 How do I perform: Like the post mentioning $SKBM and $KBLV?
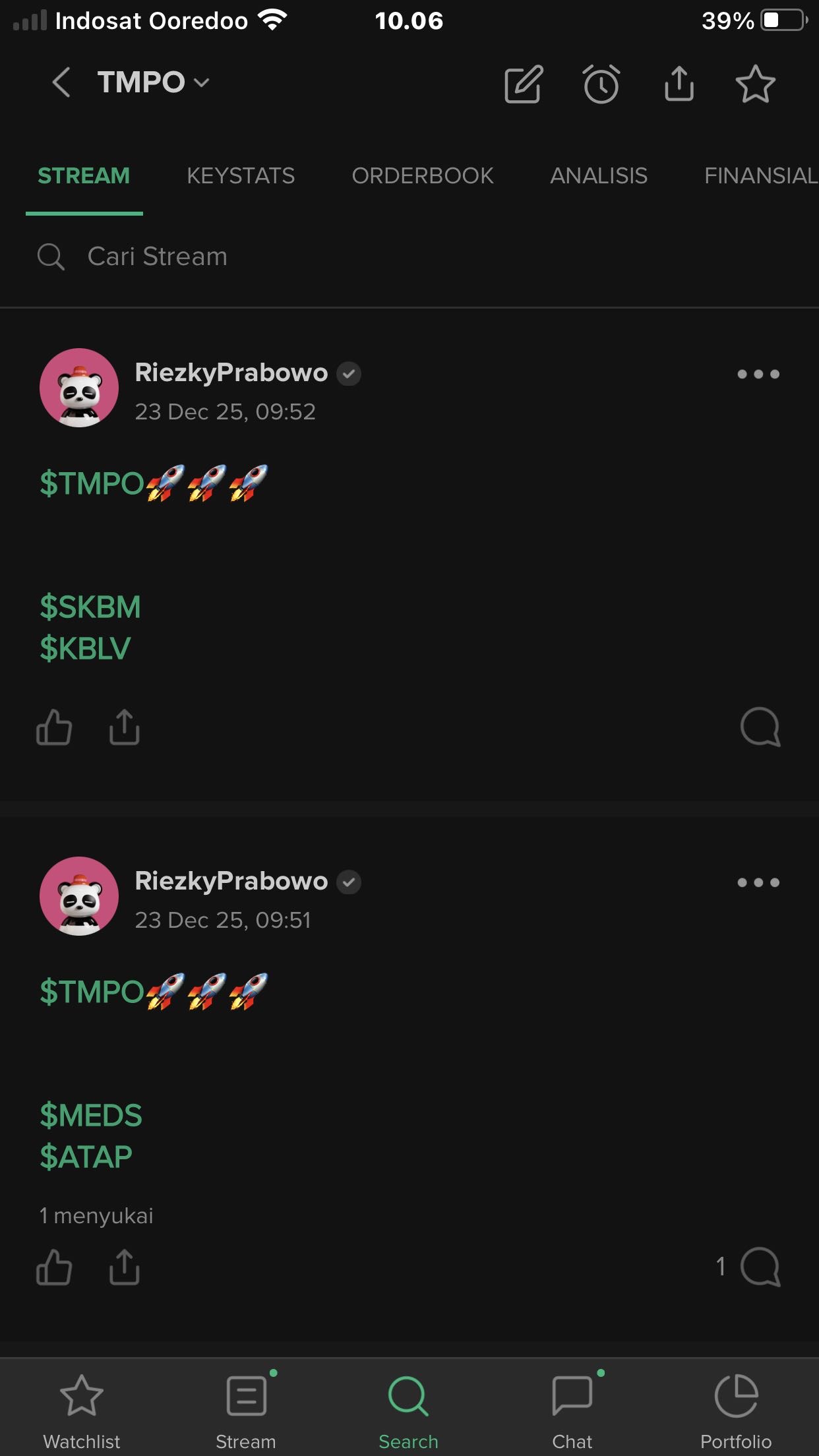pos(54,727)
